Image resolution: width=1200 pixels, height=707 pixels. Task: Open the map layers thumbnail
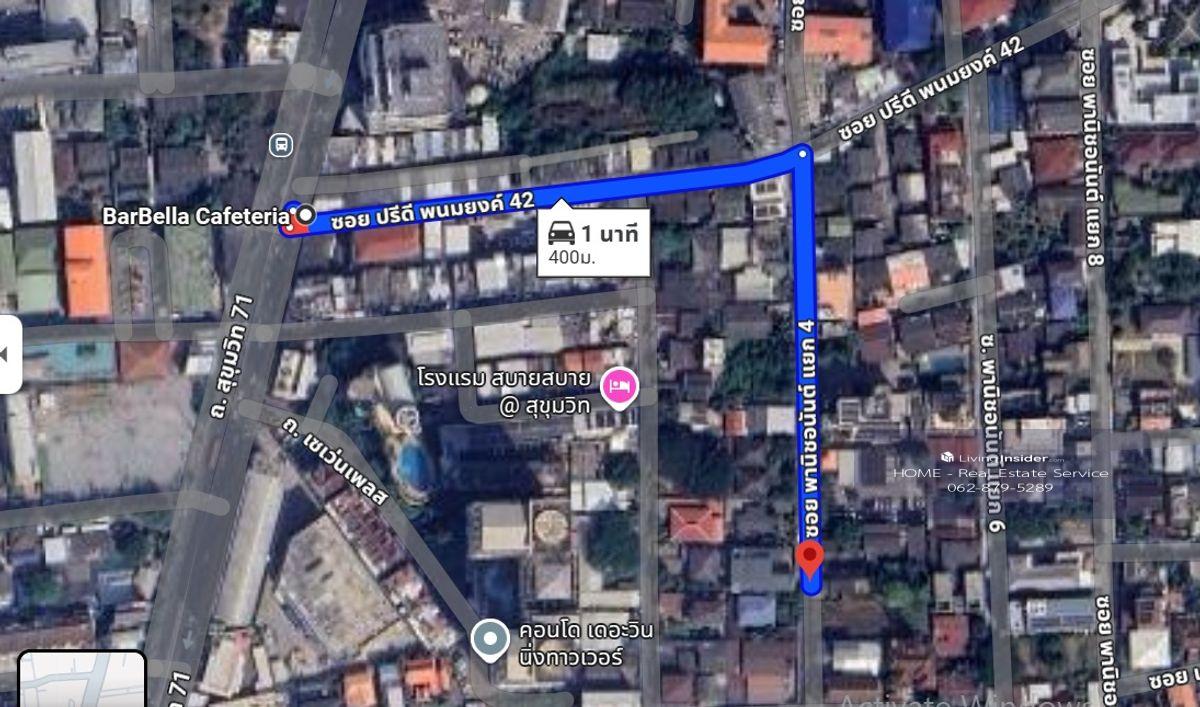click(82, 680)
